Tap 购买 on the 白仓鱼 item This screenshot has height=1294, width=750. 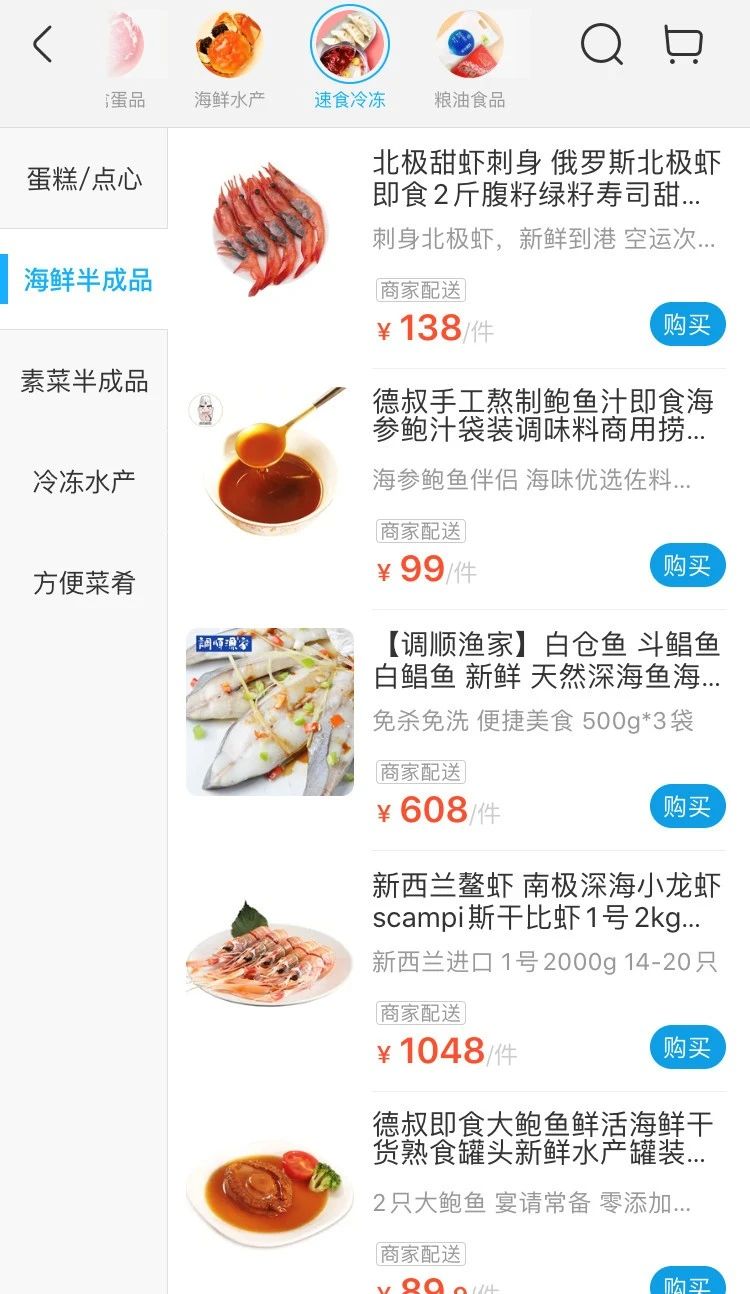[x=687, y=807]
